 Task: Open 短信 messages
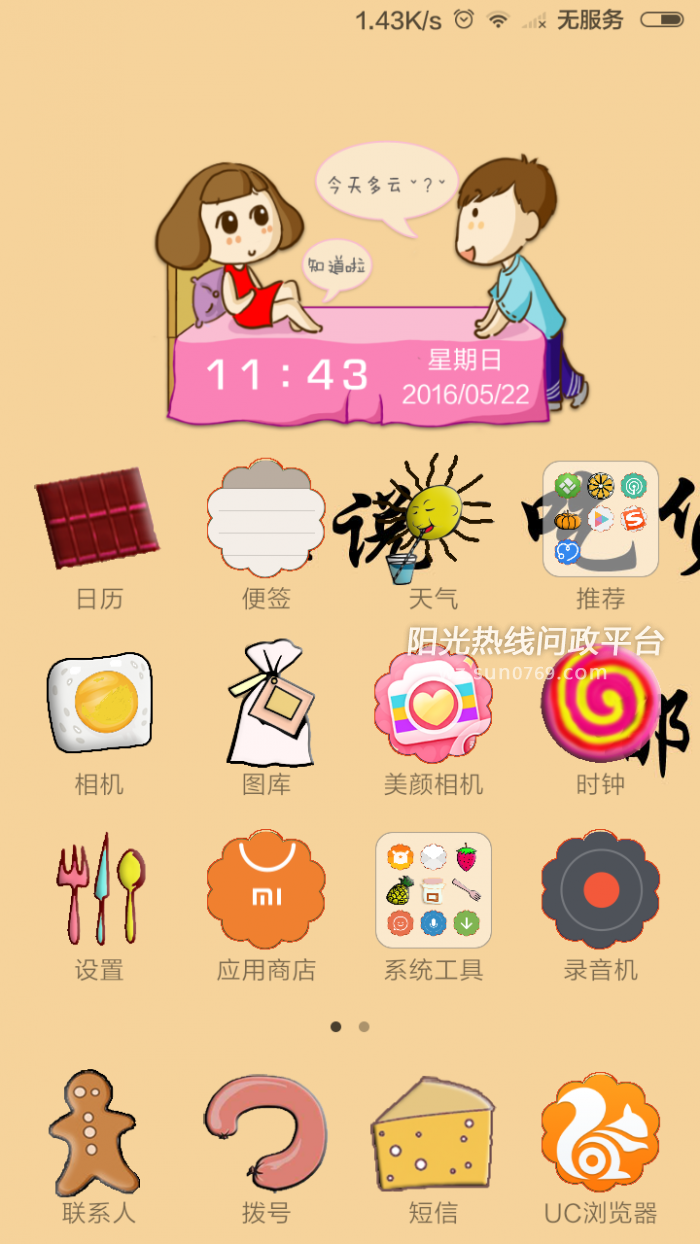[433, 1135]
